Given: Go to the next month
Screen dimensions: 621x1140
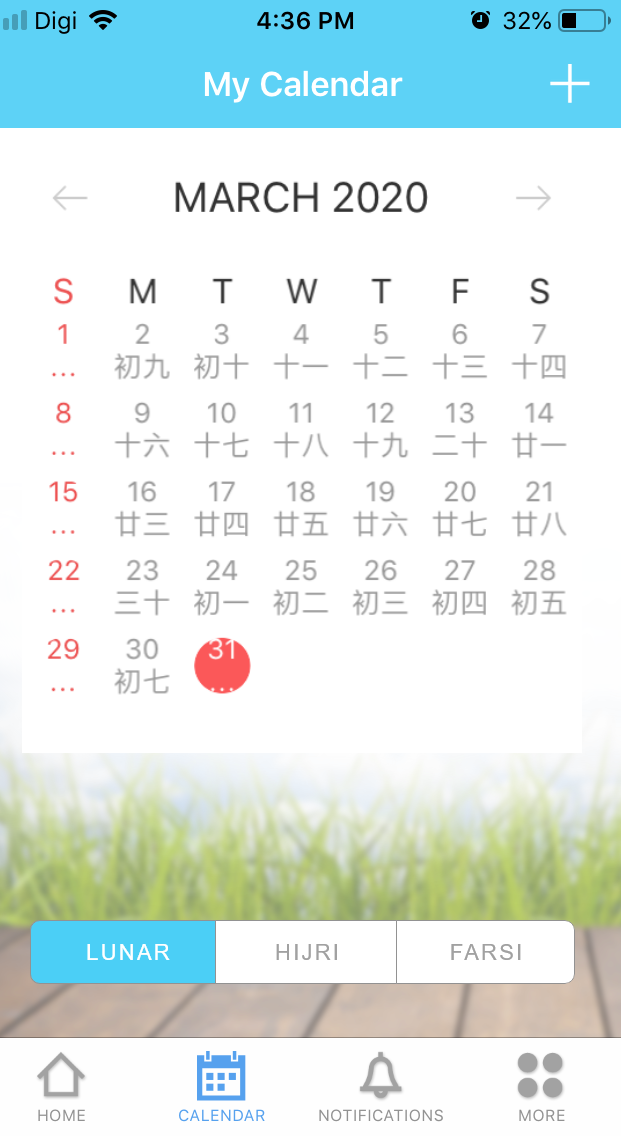Looking at the screenshot, I should tap(533, 198).
